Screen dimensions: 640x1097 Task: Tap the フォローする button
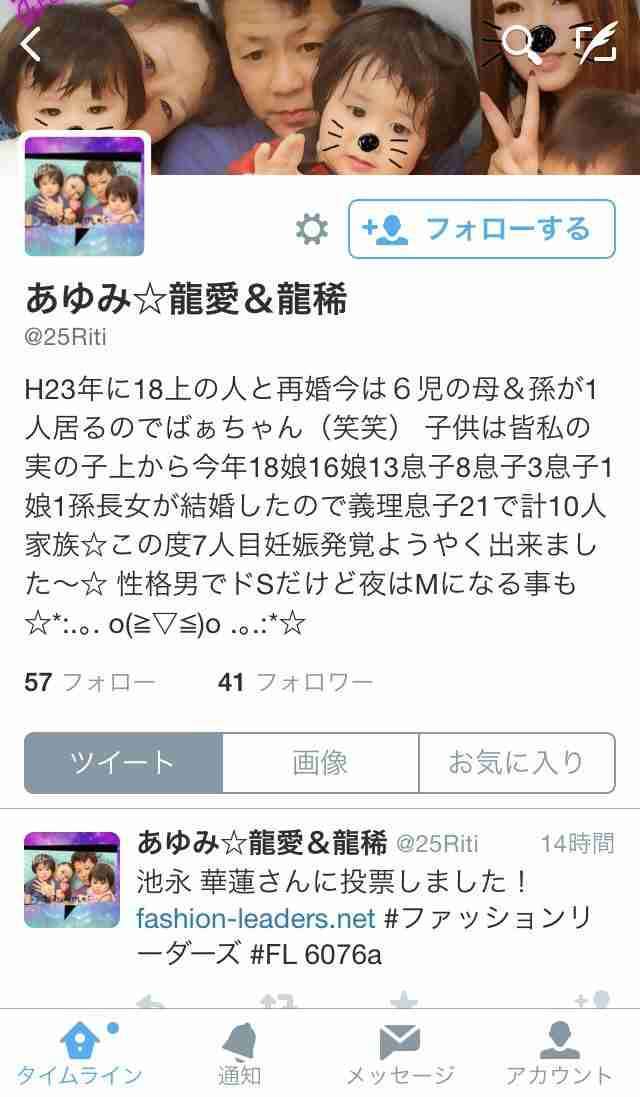481,230
